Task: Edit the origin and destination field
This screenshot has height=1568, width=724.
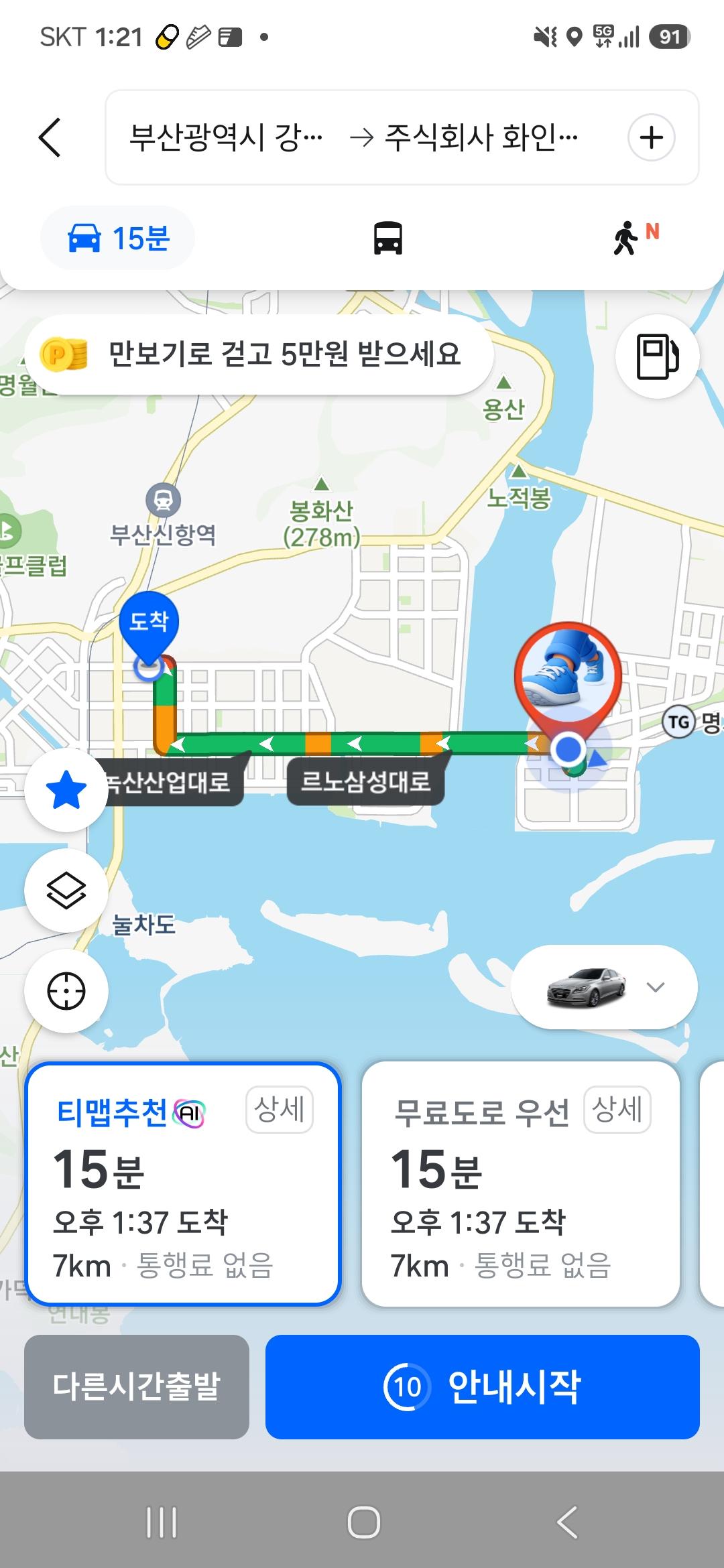Action: pos(365,137)
